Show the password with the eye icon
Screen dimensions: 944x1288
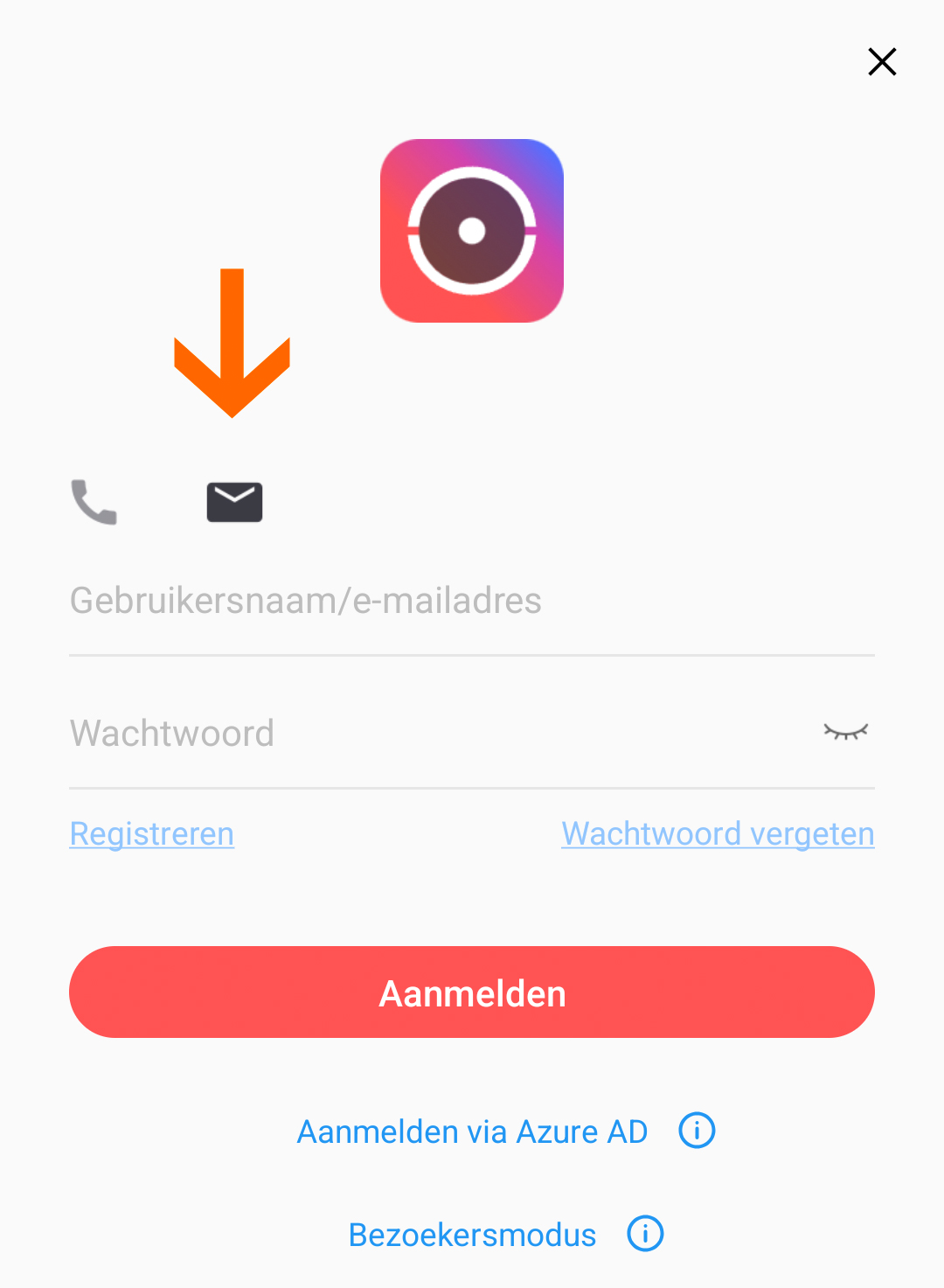tap(845, 732)
